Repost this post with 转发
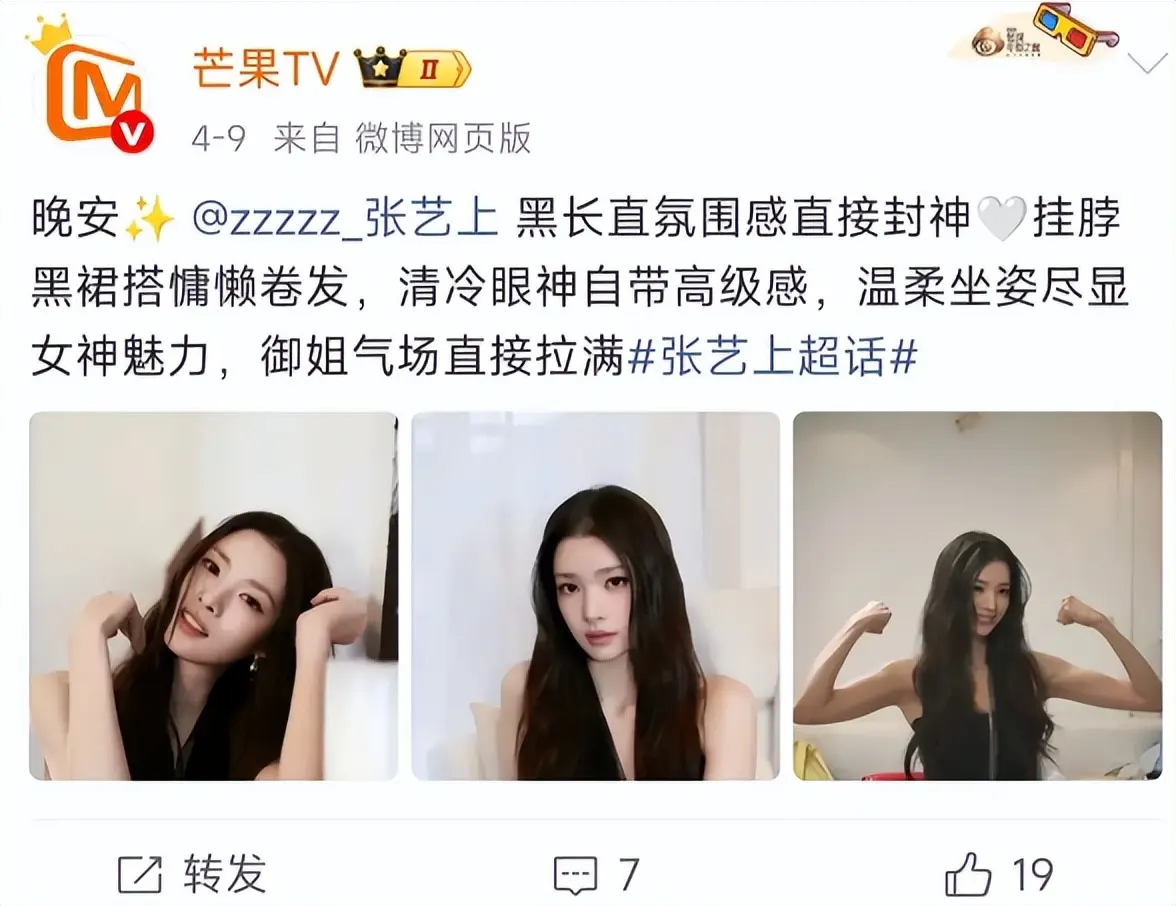This screenshot has height=906, width=1176. coord(192,874)
